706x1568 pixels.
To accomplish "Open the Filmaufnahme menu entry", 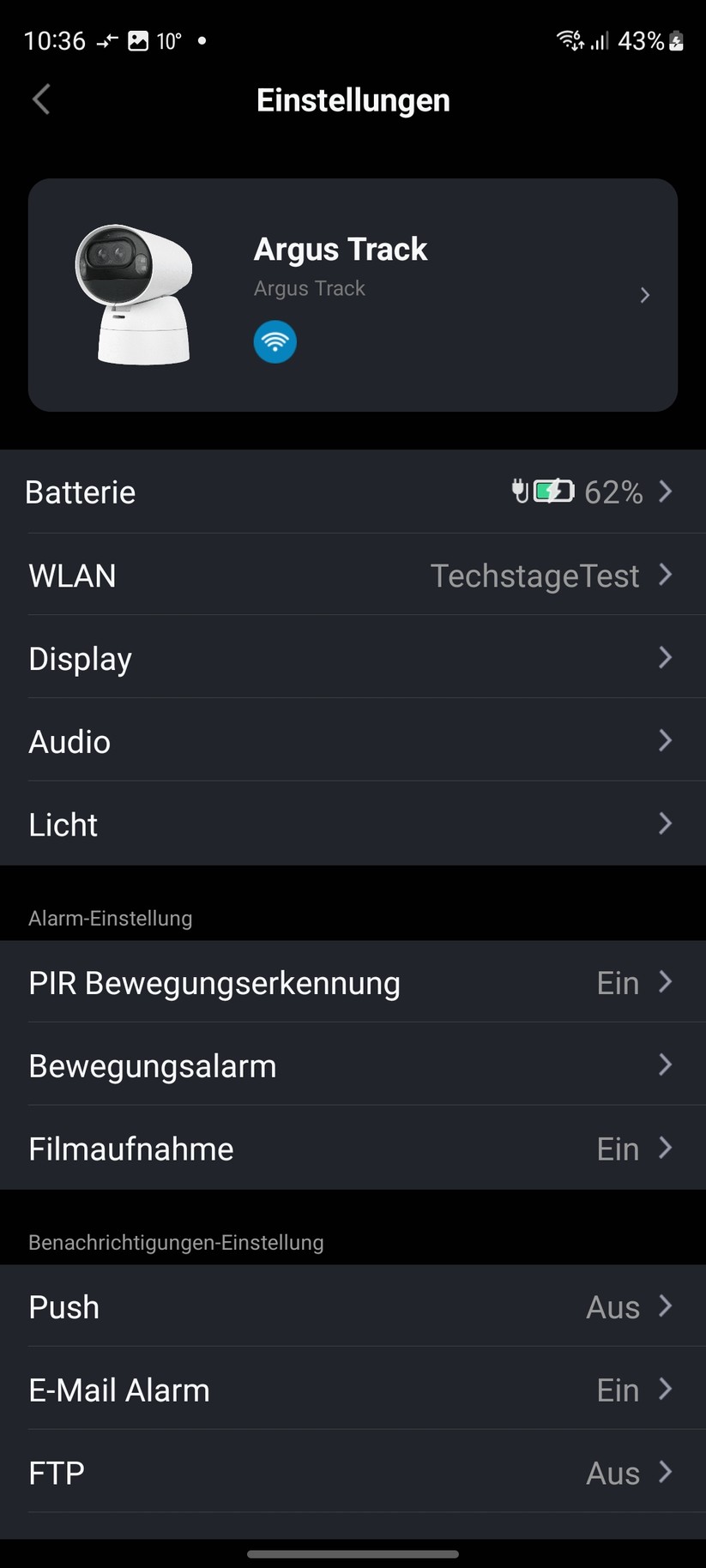I will click(353, 1149).
